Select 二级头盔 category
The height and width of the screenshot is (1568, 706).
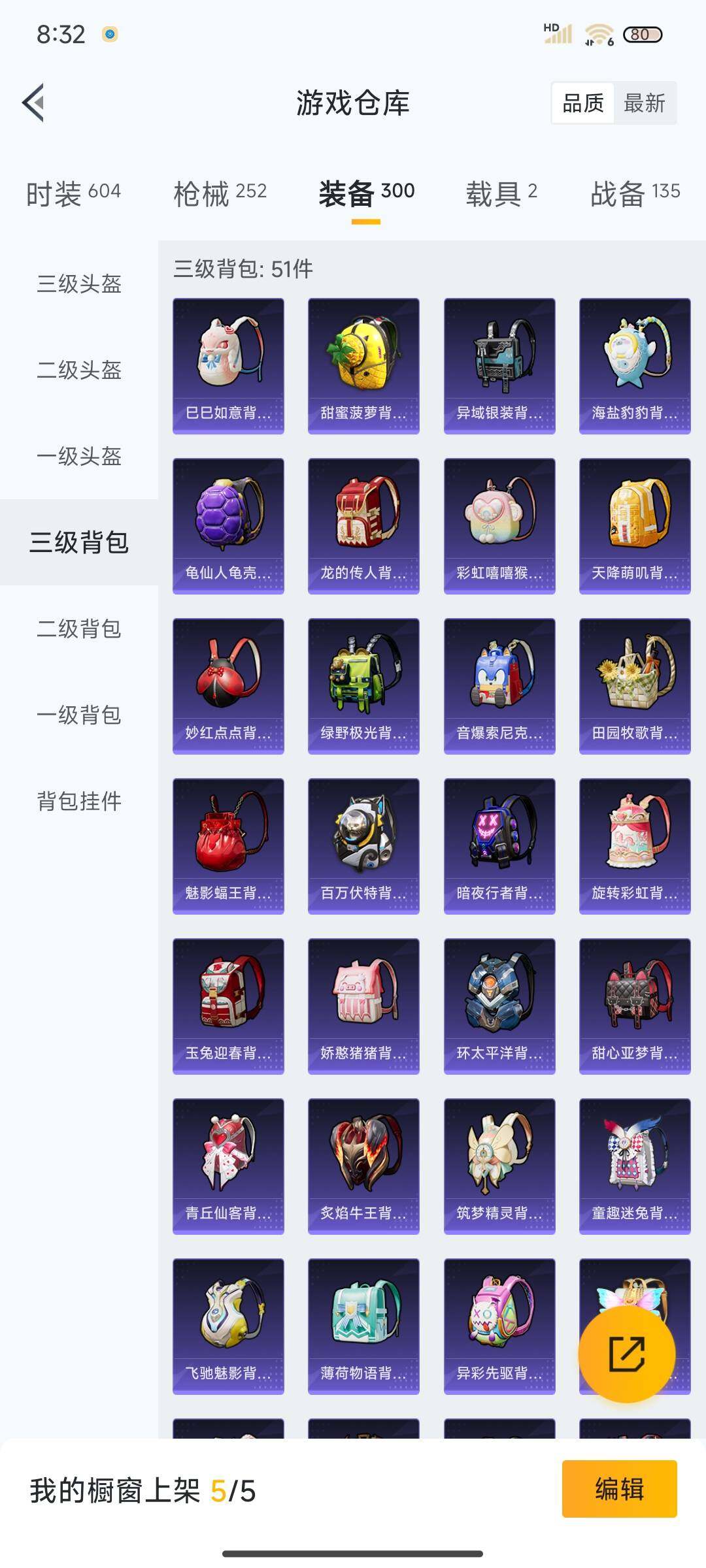coord(79,370)
